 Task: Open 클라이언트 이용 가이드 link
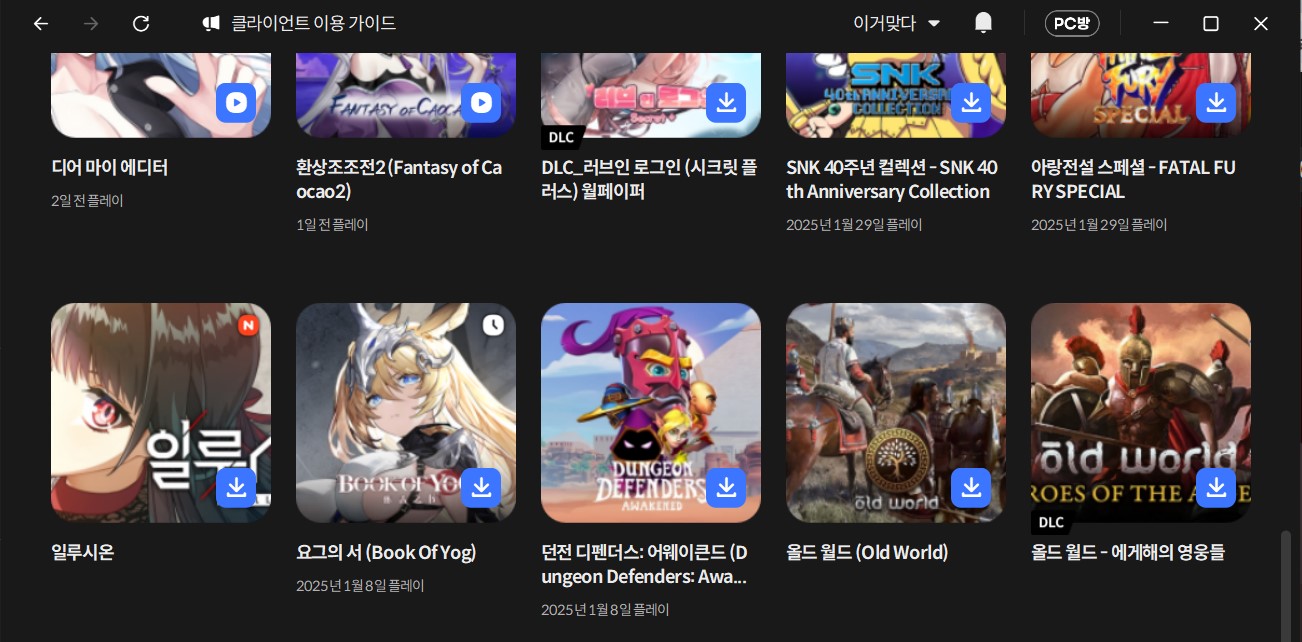[299, 23]
